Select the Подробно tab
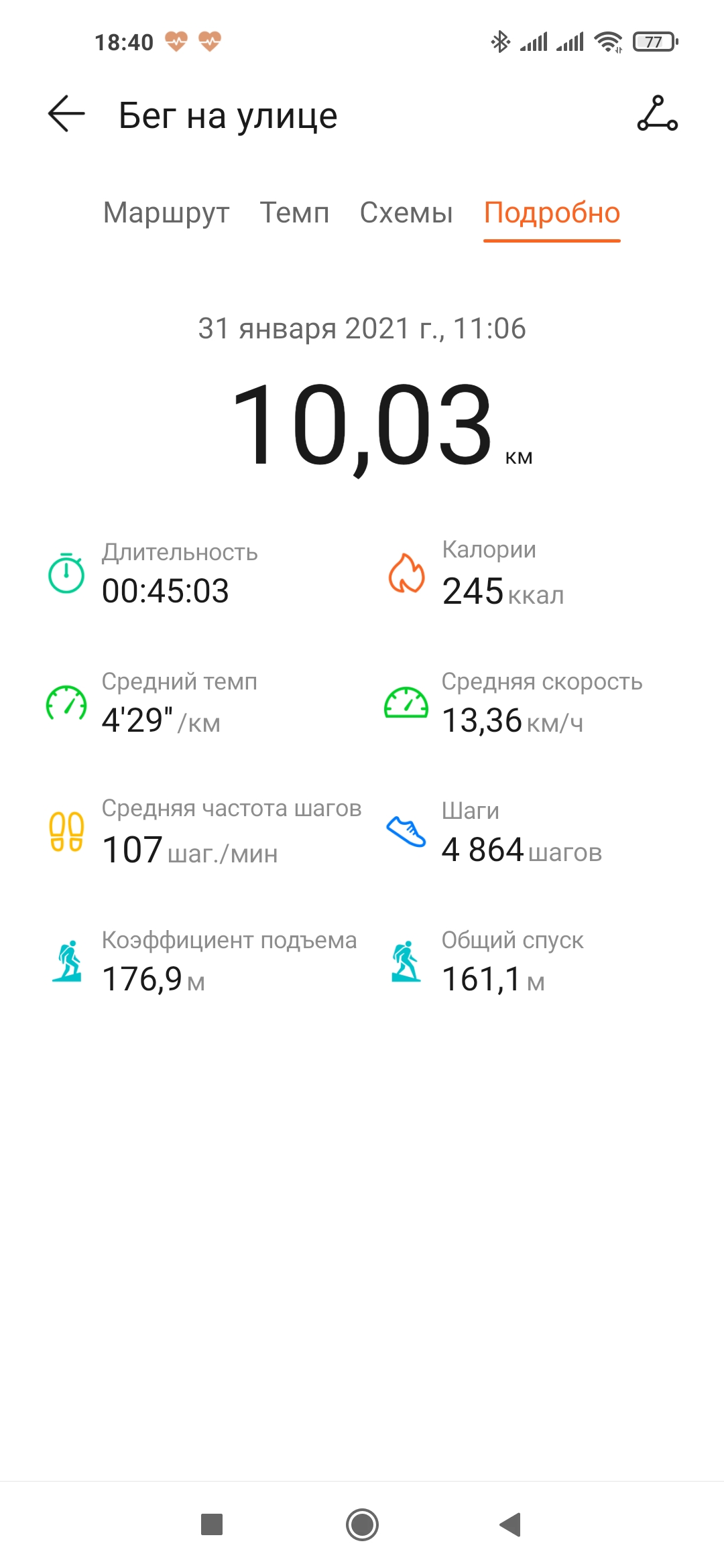The width and height of the screenshot is (724, 1568). pos(552,213)
